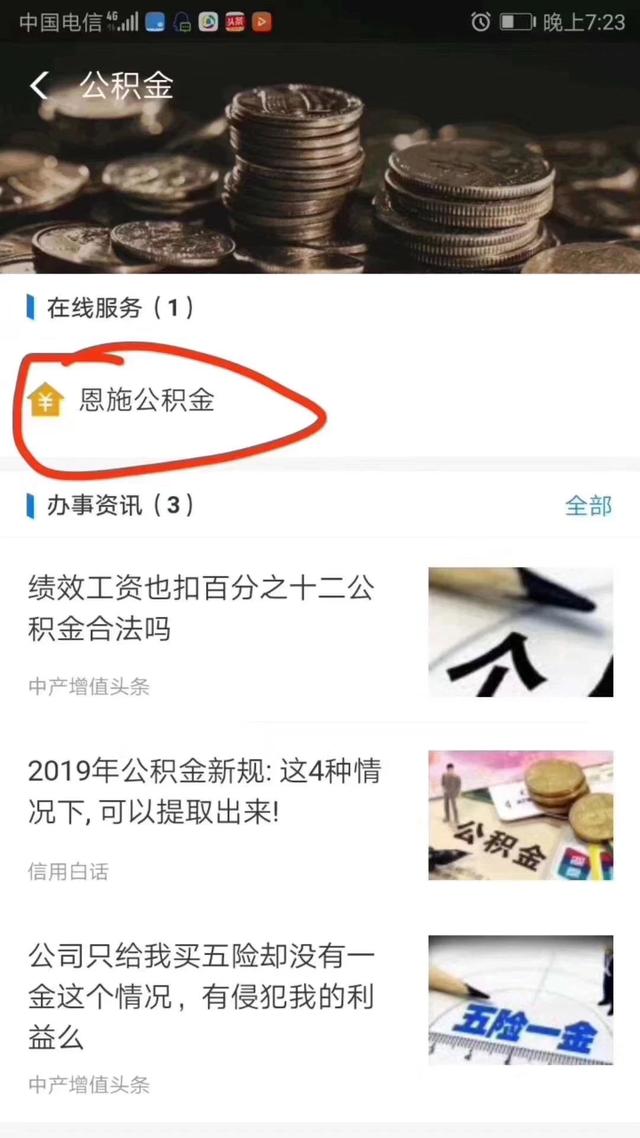This screenshot has height=1138, width=640.
Task: Go back using the top-left arrow
Action: pyautogui.click(x=39, y=86)
